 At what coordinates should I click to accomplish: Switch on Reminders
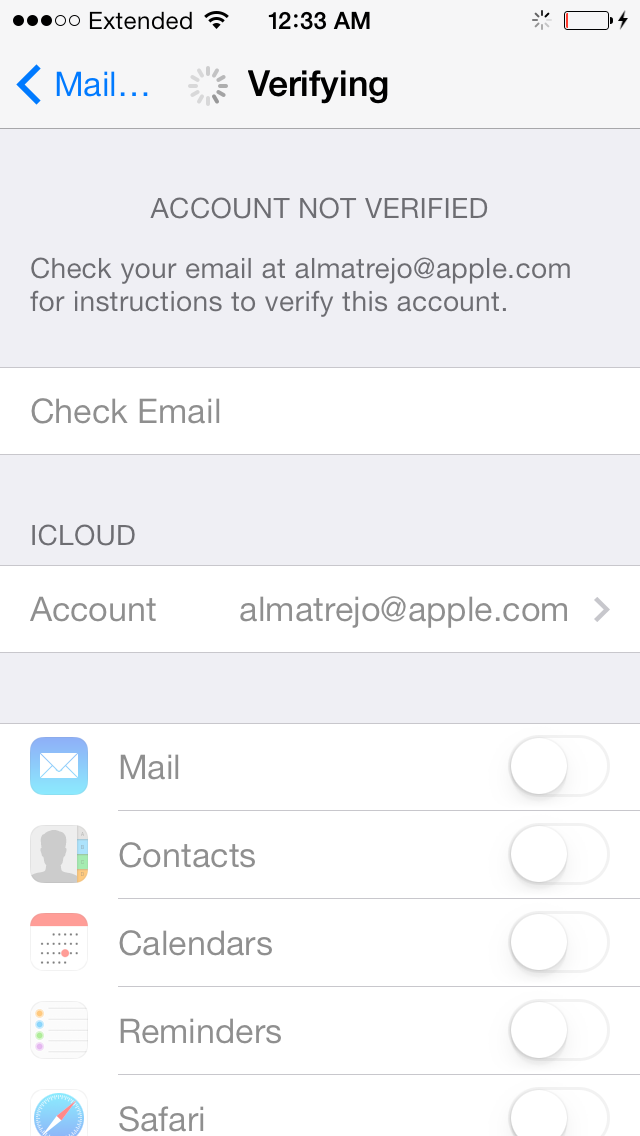558,1032
